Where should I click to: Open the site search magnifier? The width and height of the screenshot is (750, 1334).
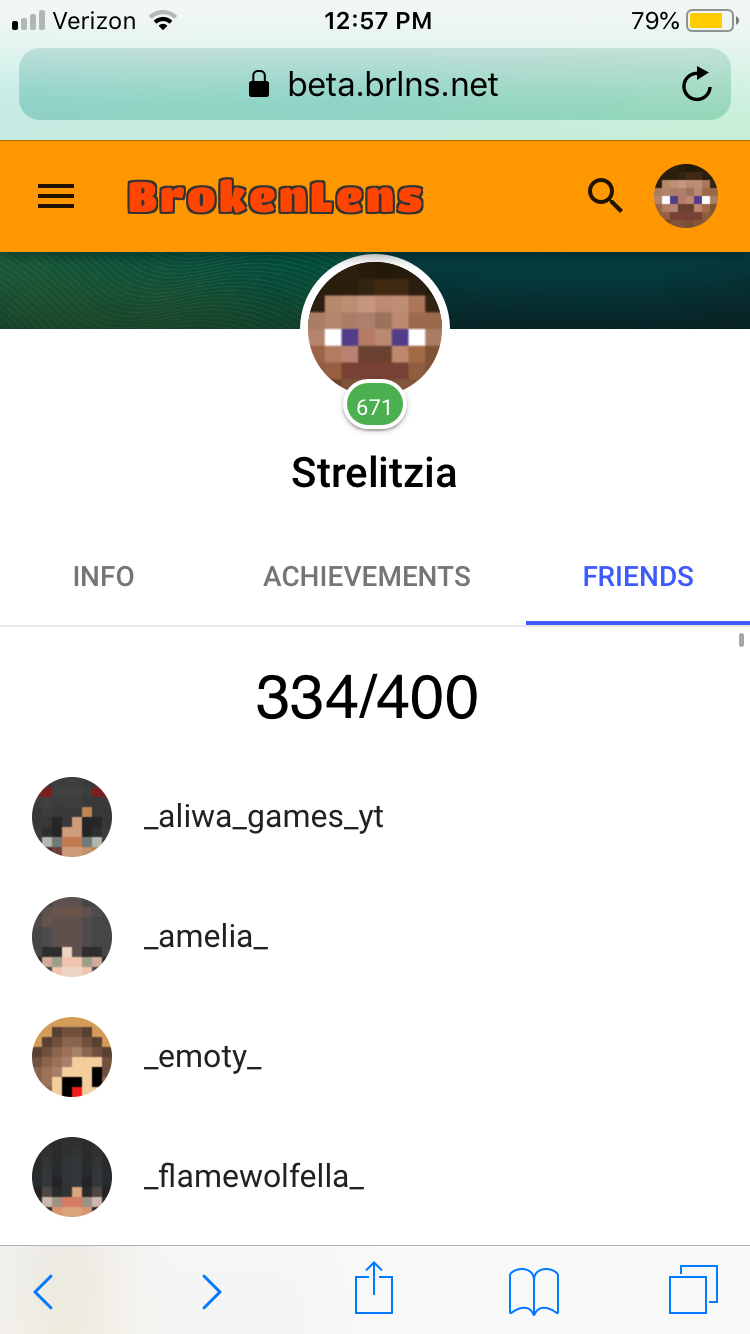tap(605, 196)
